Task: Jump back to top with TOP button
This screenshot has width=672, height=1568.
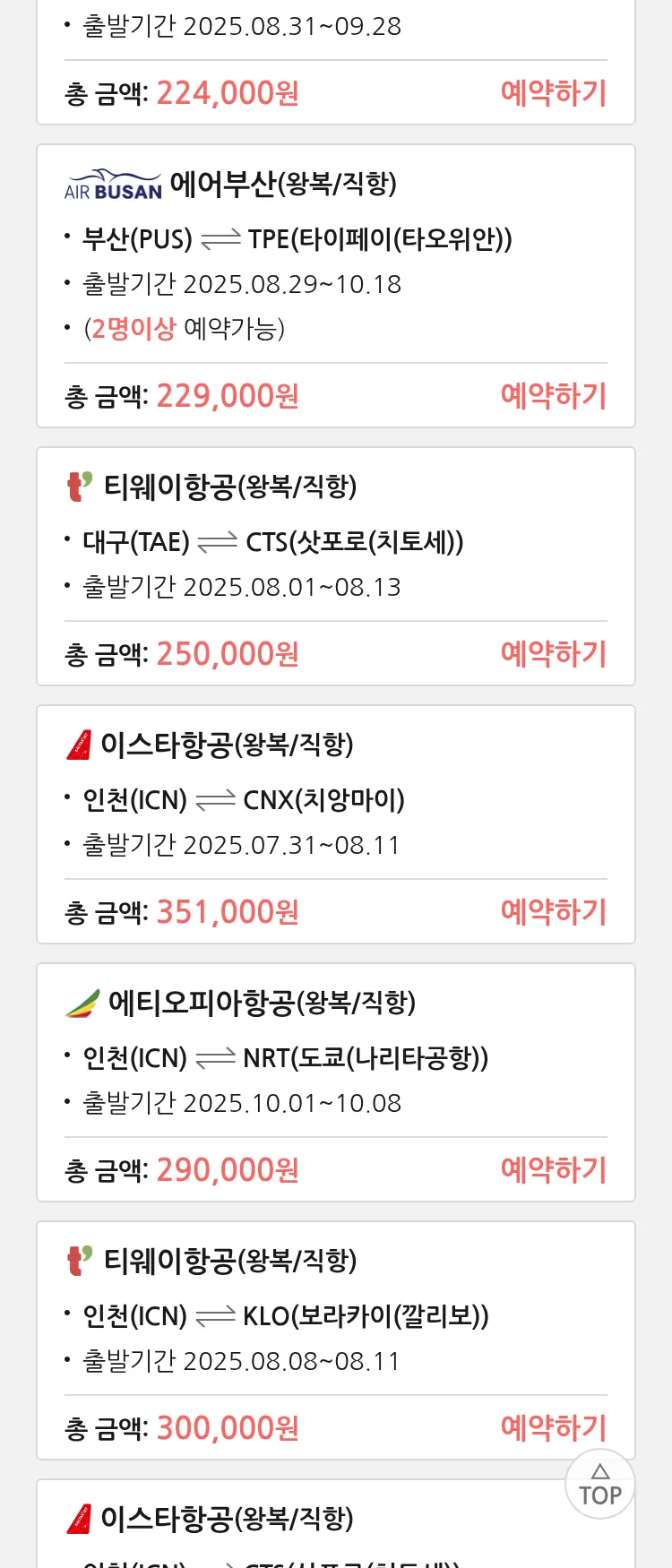Action: (599, 1485)
